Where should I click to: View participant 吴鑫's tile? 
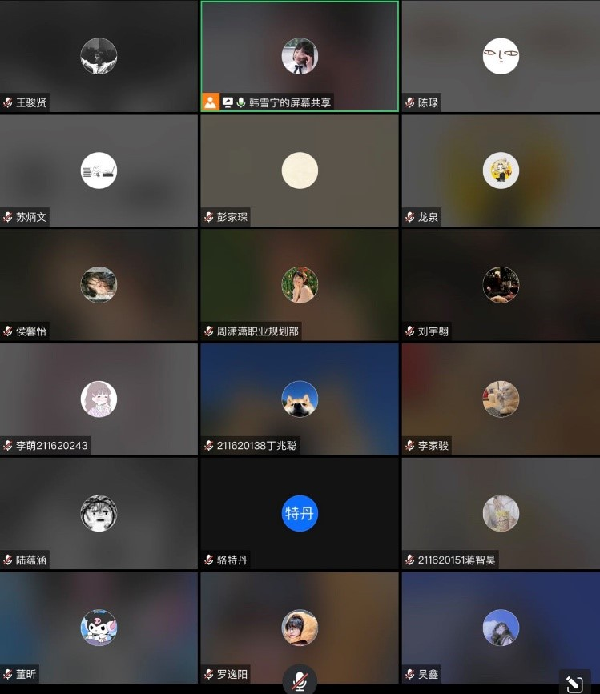(x=500, y=627)
